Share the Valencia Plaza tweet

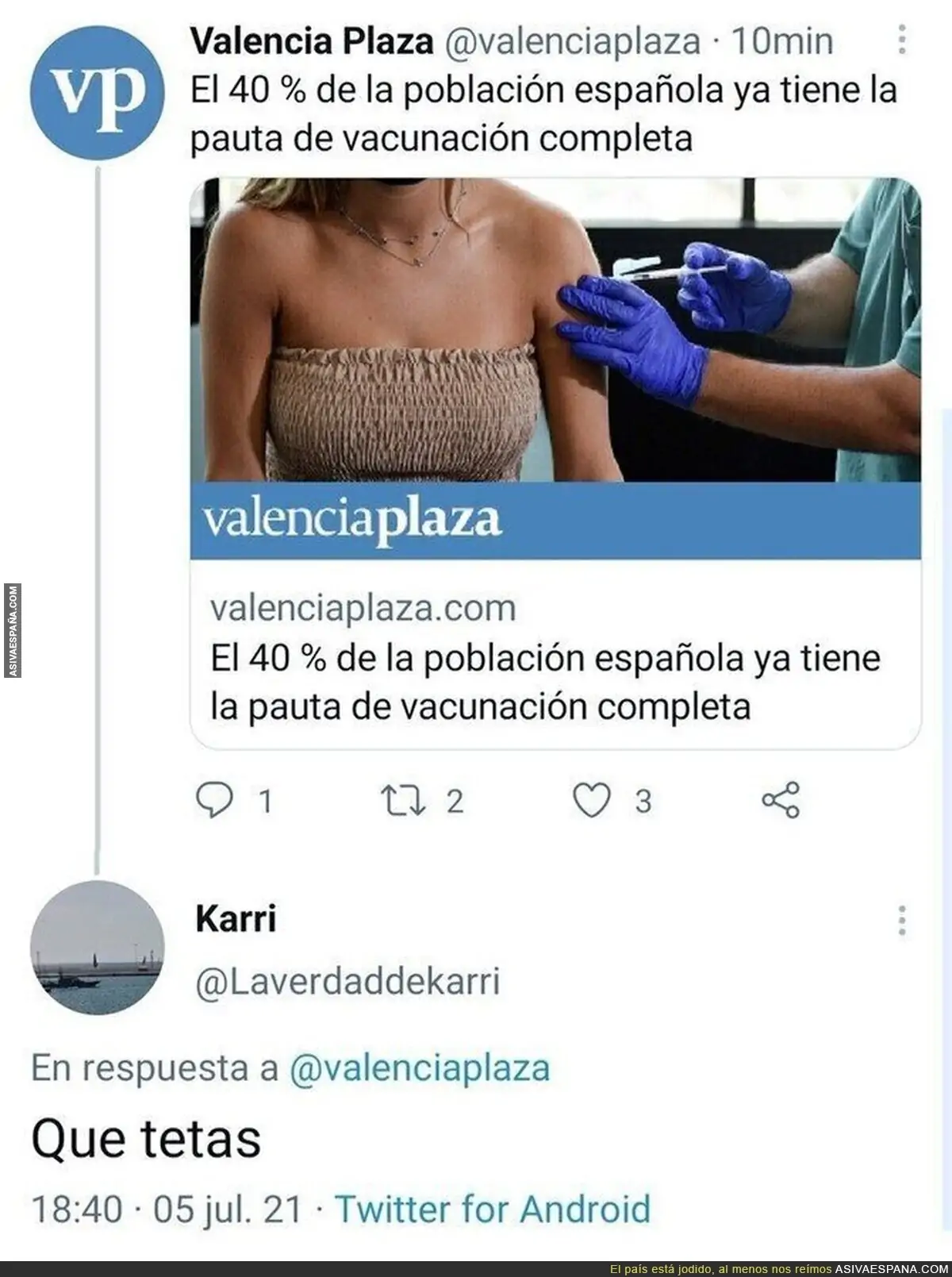click(781, 800)
